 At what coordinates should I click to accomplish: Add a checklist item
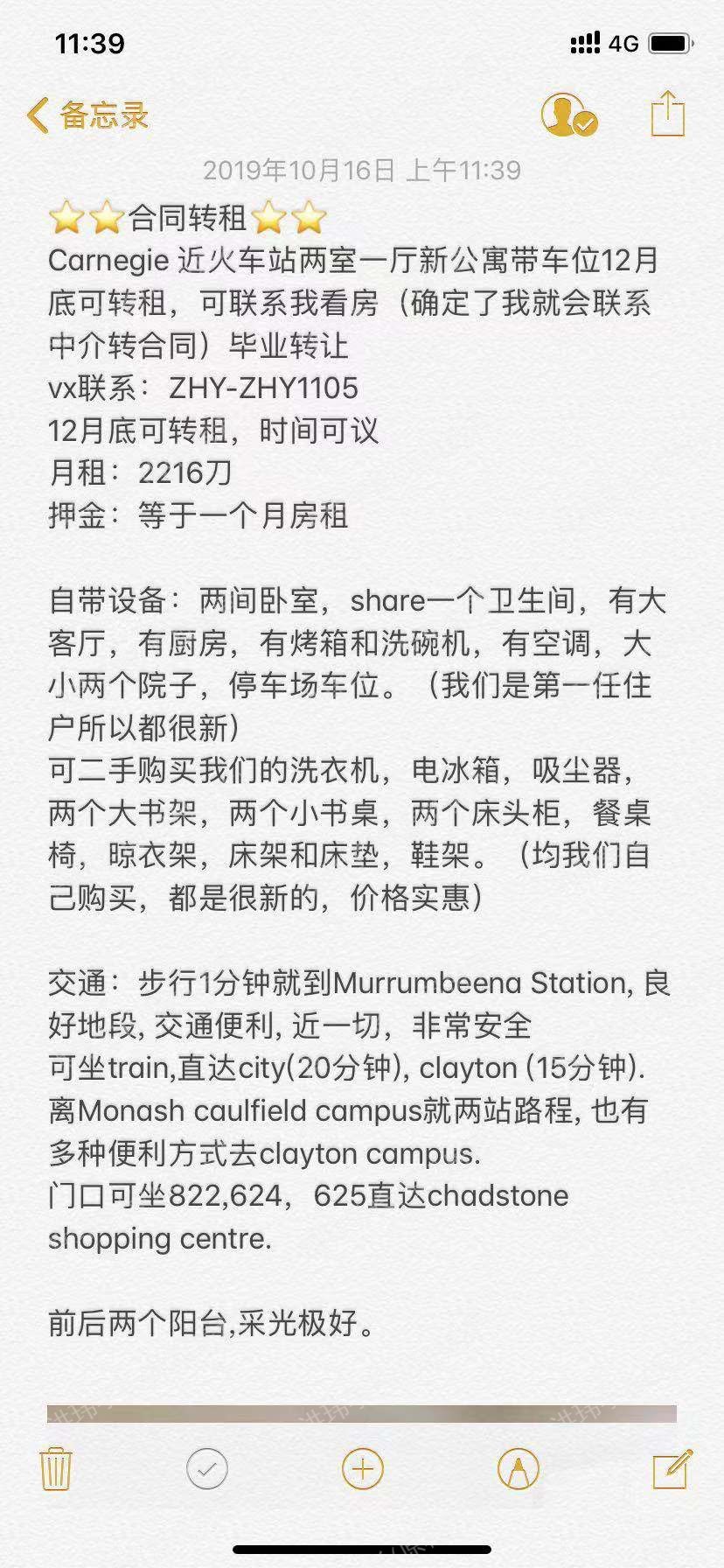click(207, 1469)
